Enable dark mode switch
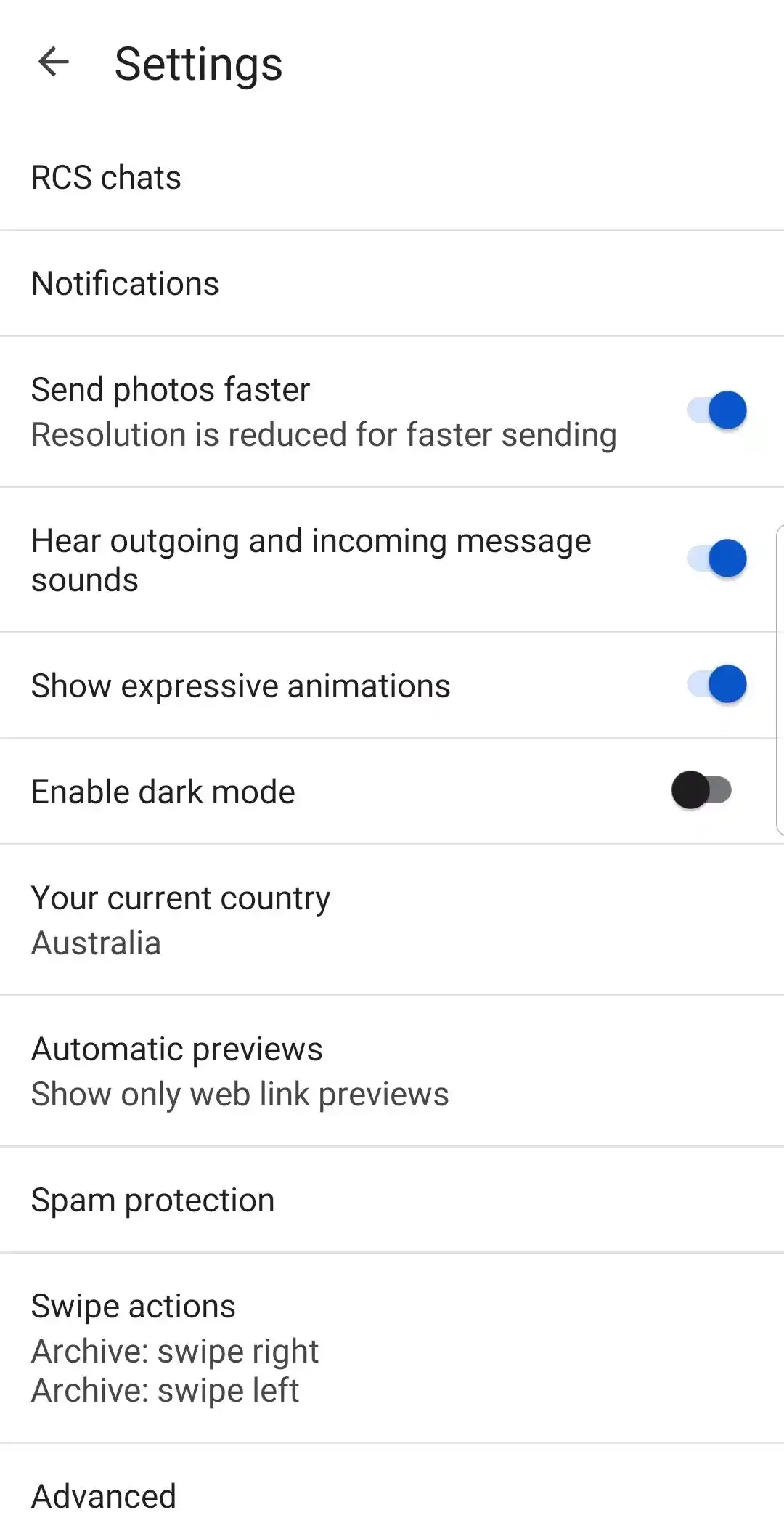Image resolution: width=784 pixels, height=1539 pixels. click(x=701, y=791)
